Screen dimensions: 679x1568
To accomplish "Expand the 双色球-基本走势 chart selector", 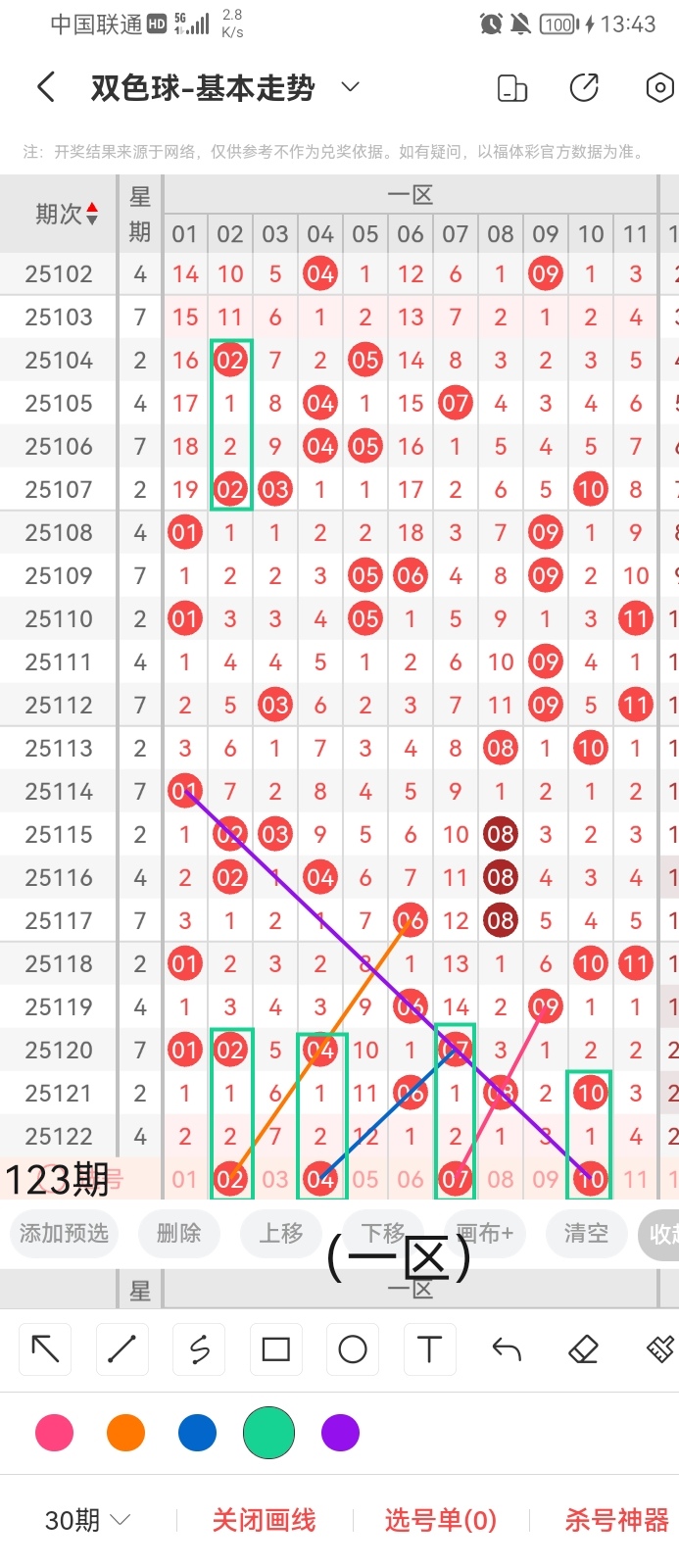I will click(349, 88).
